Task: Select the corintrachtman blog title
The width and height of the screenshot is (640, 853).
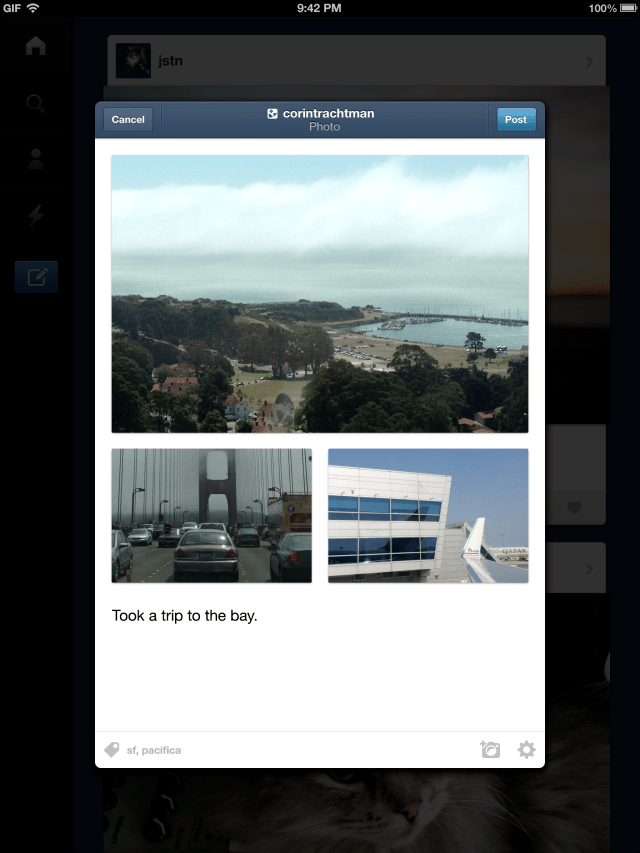Action: click(x=320, y=114)
